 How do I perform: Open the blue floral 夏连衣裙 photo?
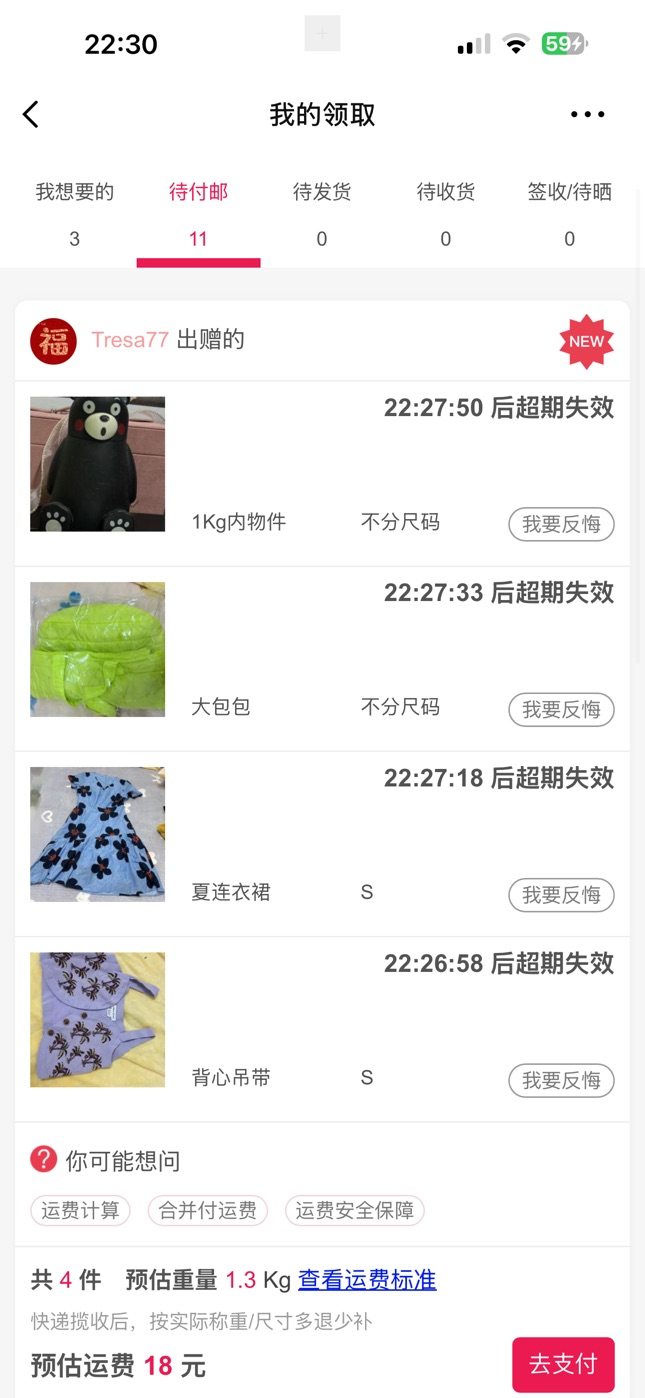[x=97, y=834]
